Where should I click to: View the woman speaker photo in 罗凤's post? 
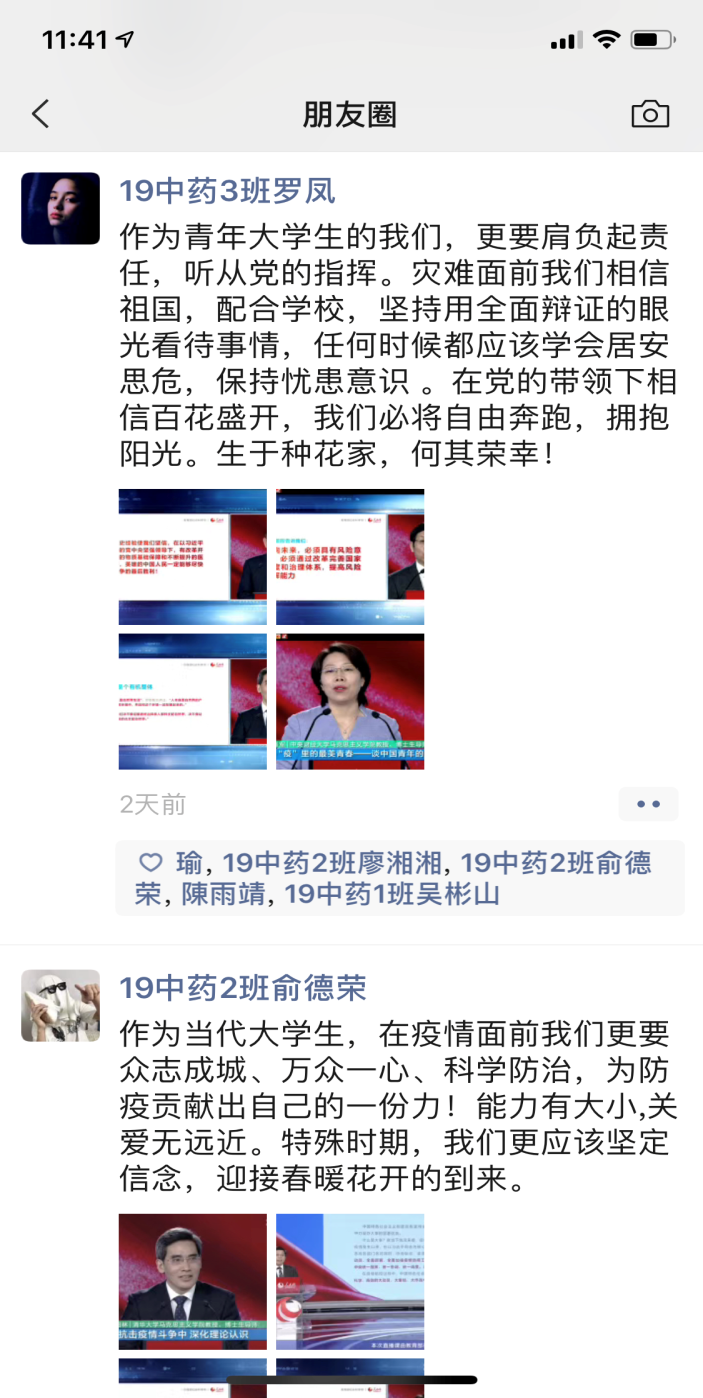coord(350,701)
